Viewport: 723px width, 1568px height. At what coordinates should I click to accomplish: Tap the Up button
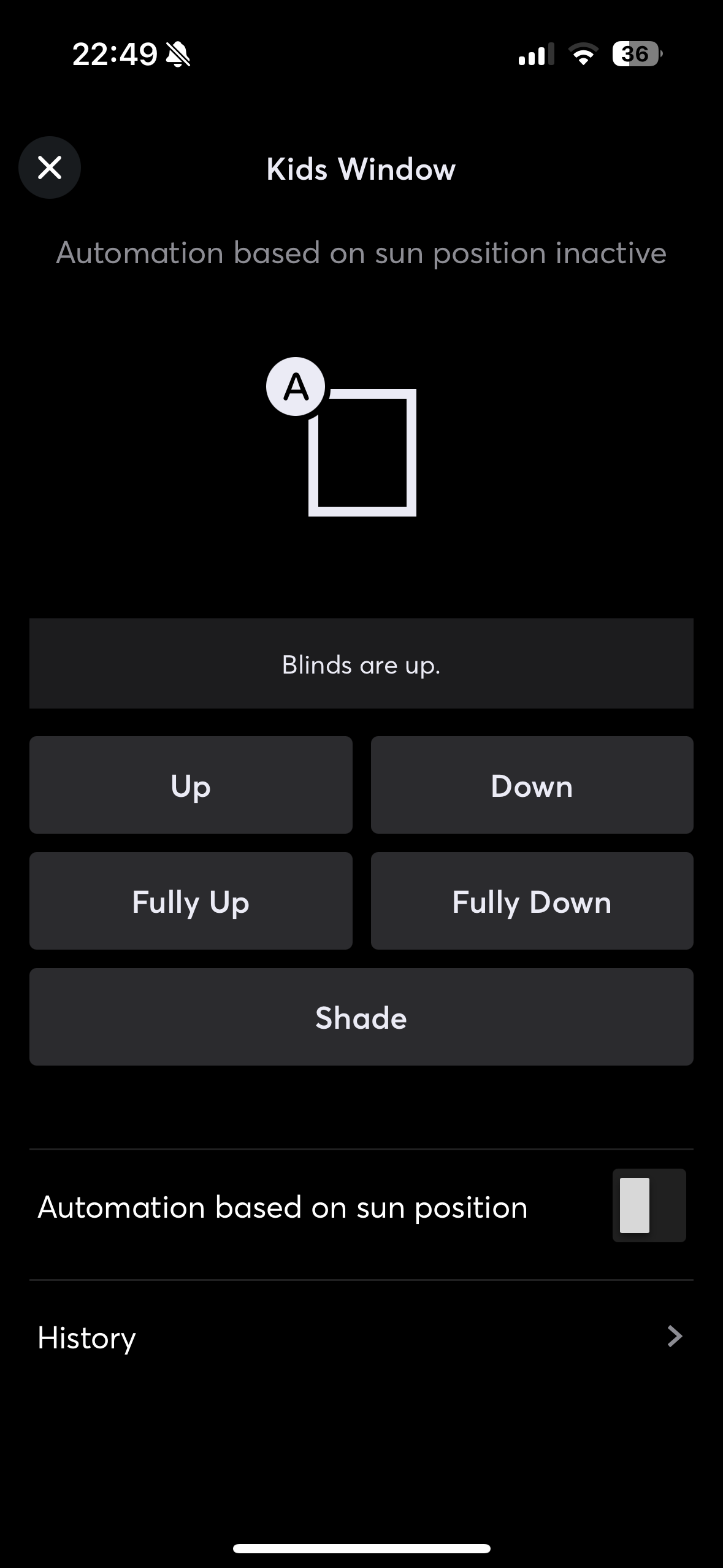click(191, 785)
